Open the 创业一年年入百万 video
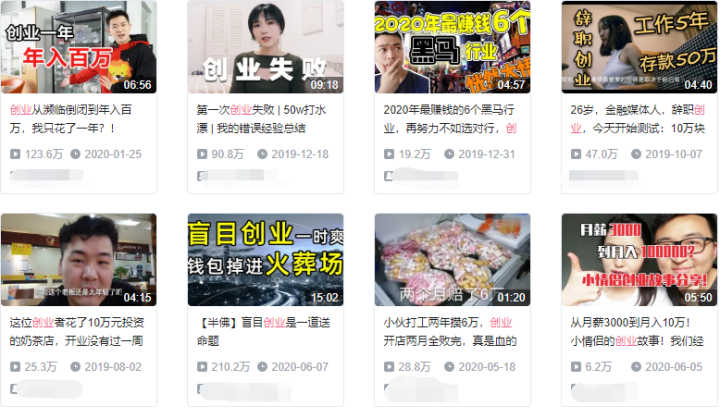This screenshot has height=418, width=720. [x=78, y=47]
